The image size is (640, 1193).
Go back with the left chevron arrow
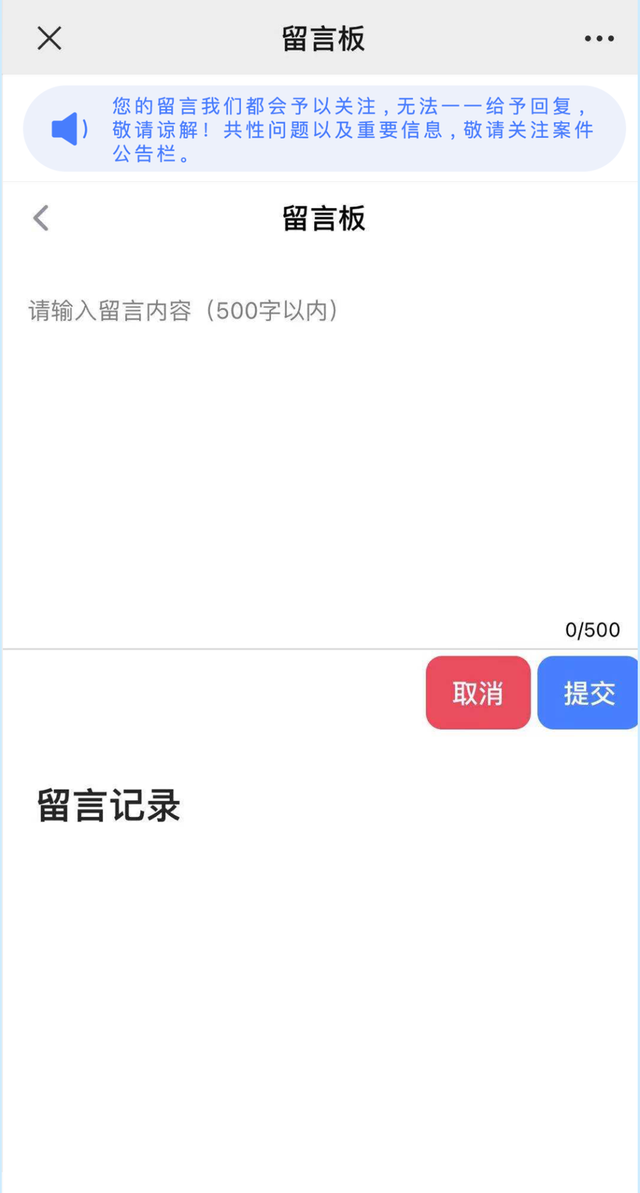coord(41,218)
